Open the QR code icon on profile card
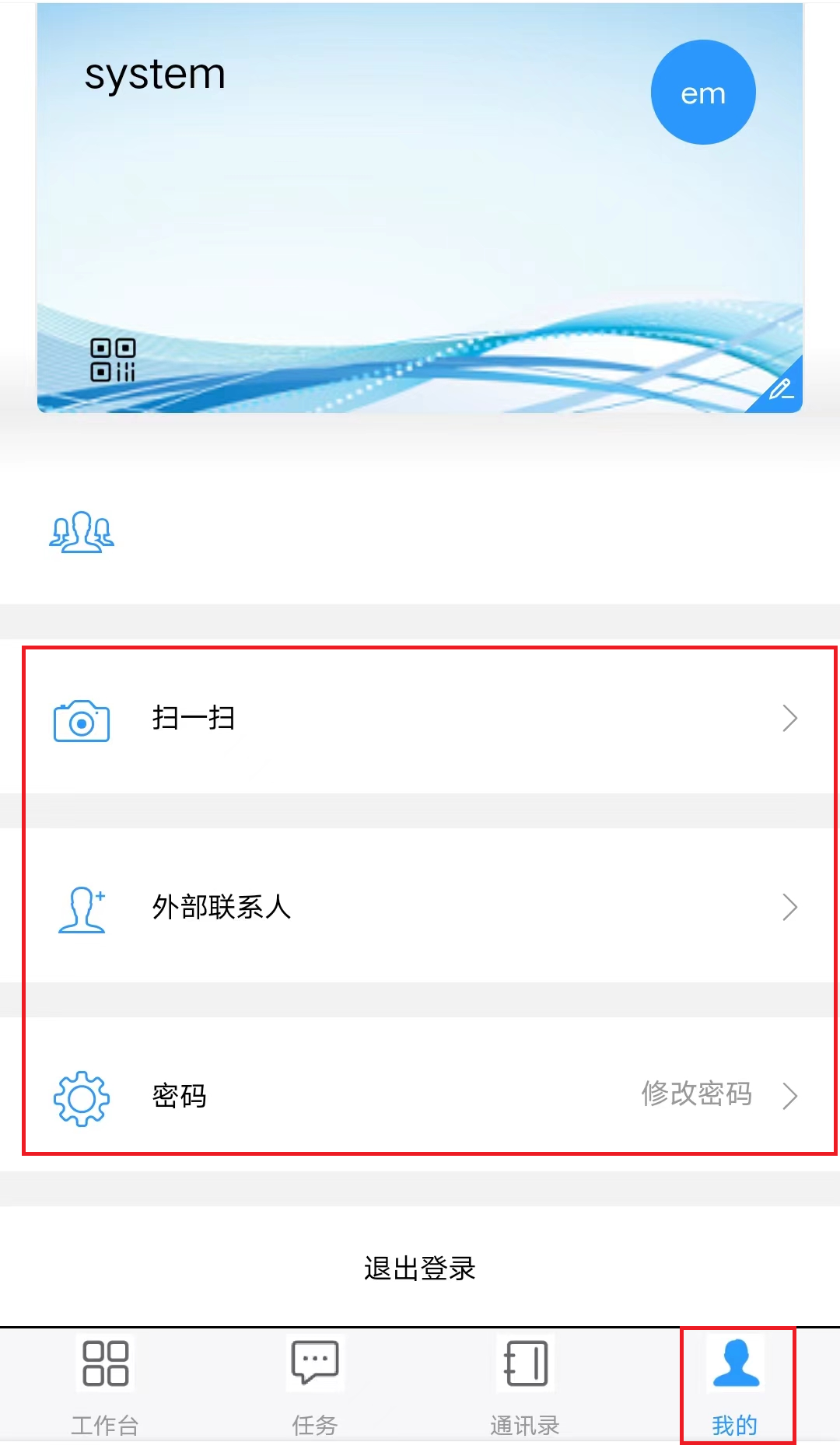The image size is (840, 1449). coord(113,360)
